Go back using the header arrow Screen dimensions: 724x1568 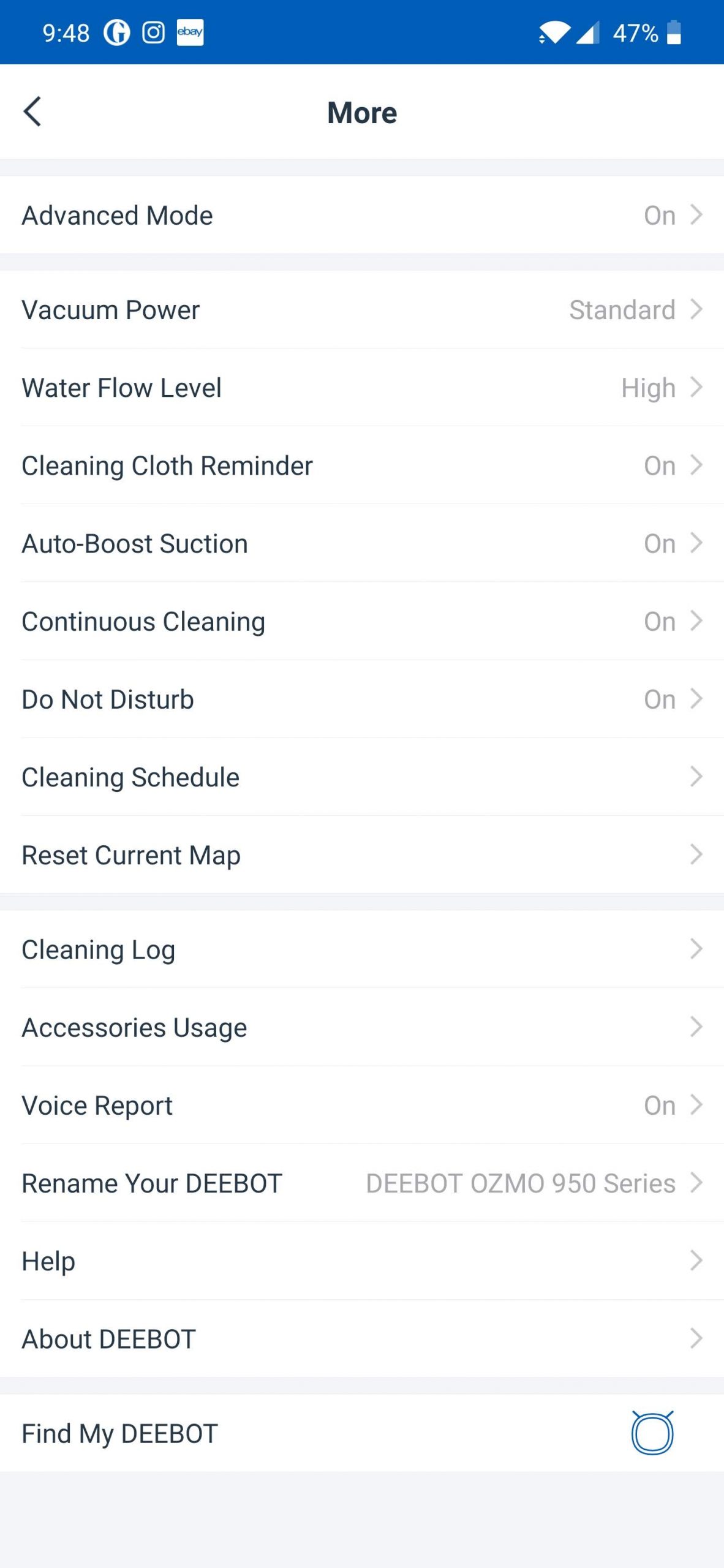pos(32,112)
